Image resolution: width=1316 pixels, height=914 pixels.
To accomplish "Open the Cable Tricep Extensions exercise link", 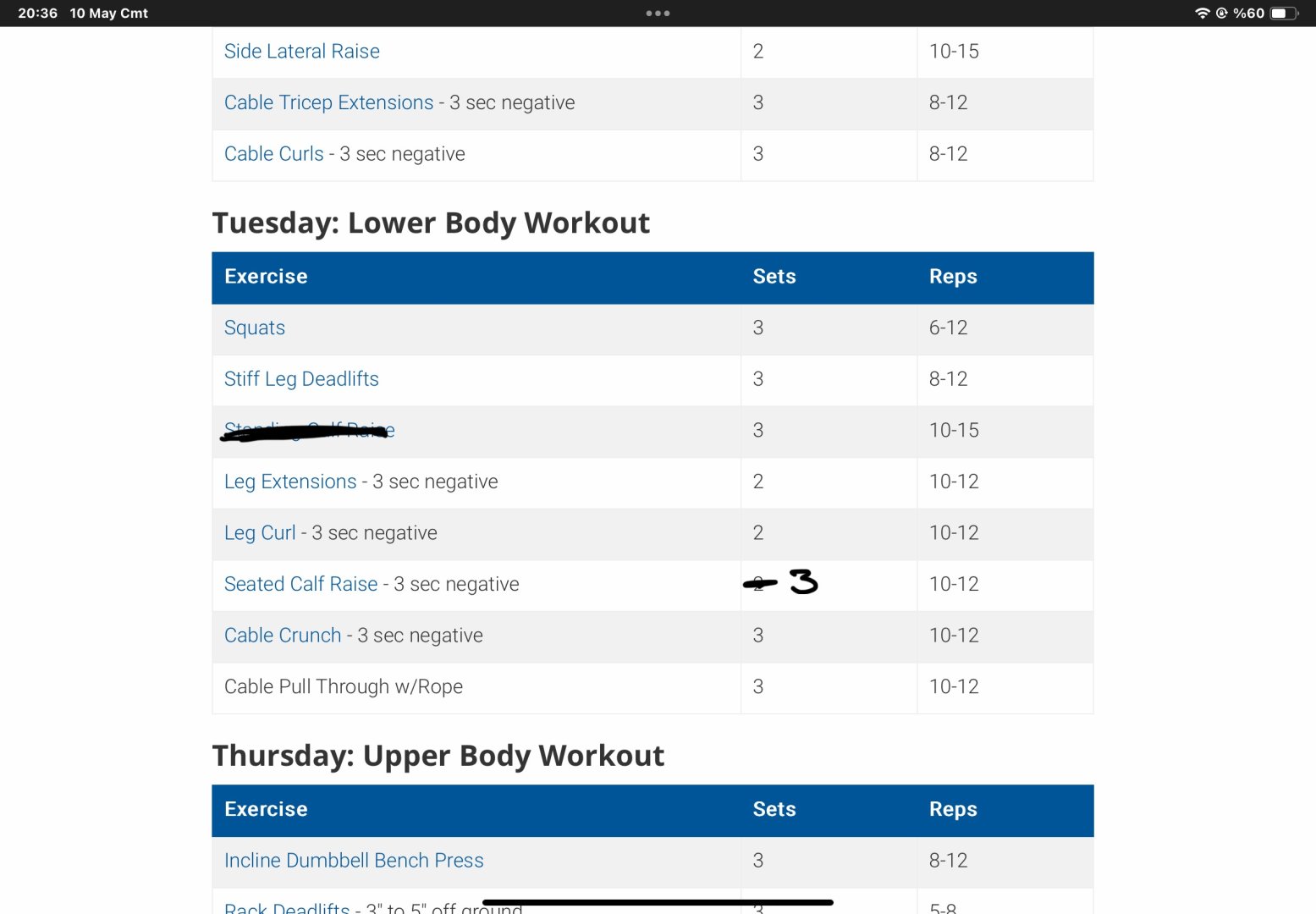I will click(328, 102).
